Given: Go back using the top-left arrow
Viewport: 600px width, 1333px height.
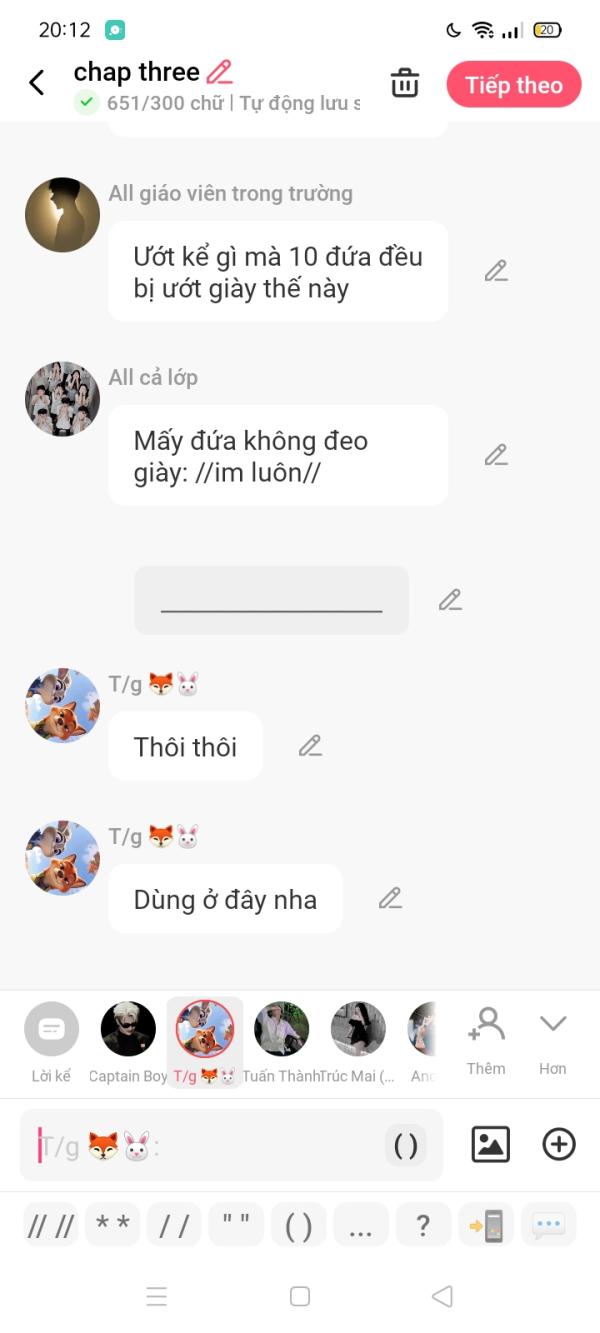Looking at the screenshot, I should pos(37,83).
